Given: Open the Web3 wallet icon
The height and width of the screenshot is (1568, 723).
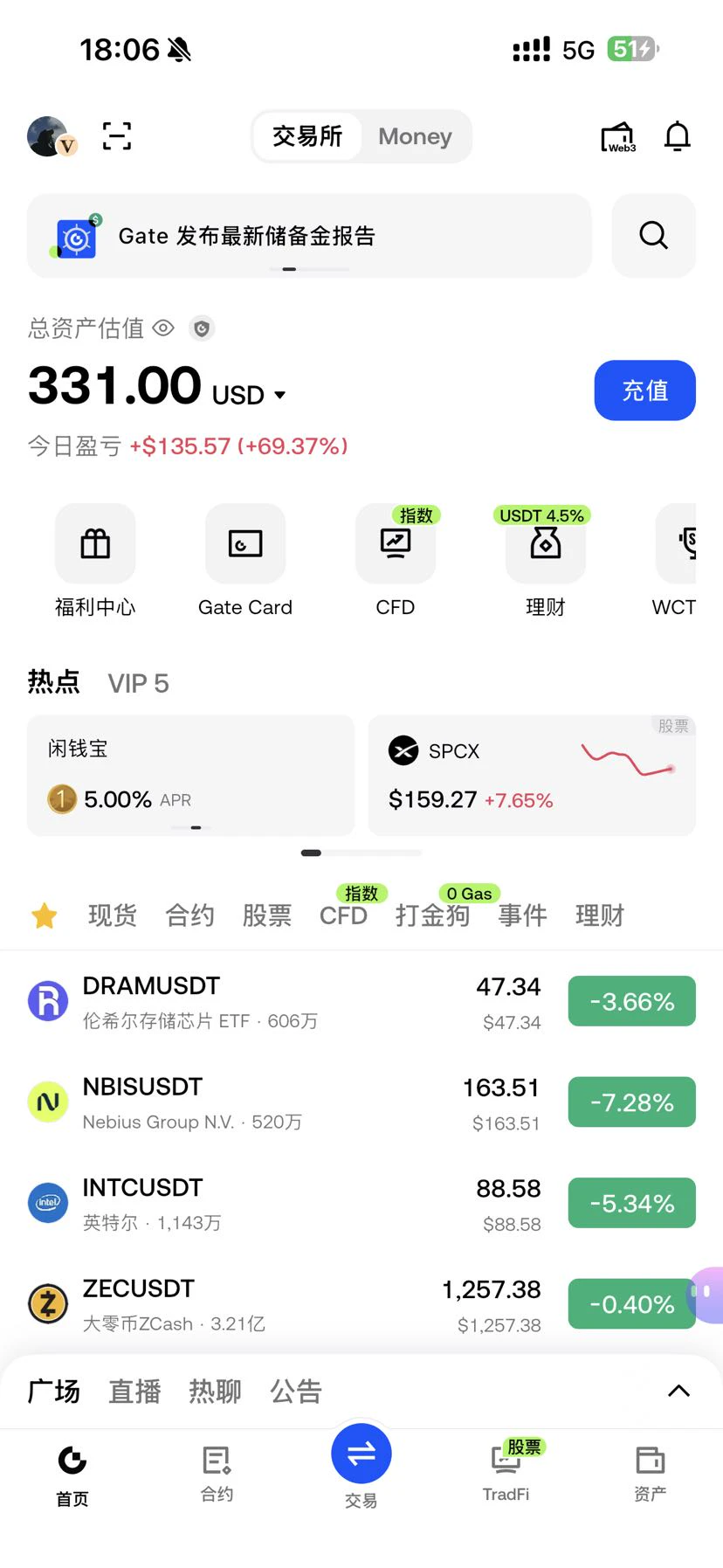Looking at the screenshot, I should point(618,137).
